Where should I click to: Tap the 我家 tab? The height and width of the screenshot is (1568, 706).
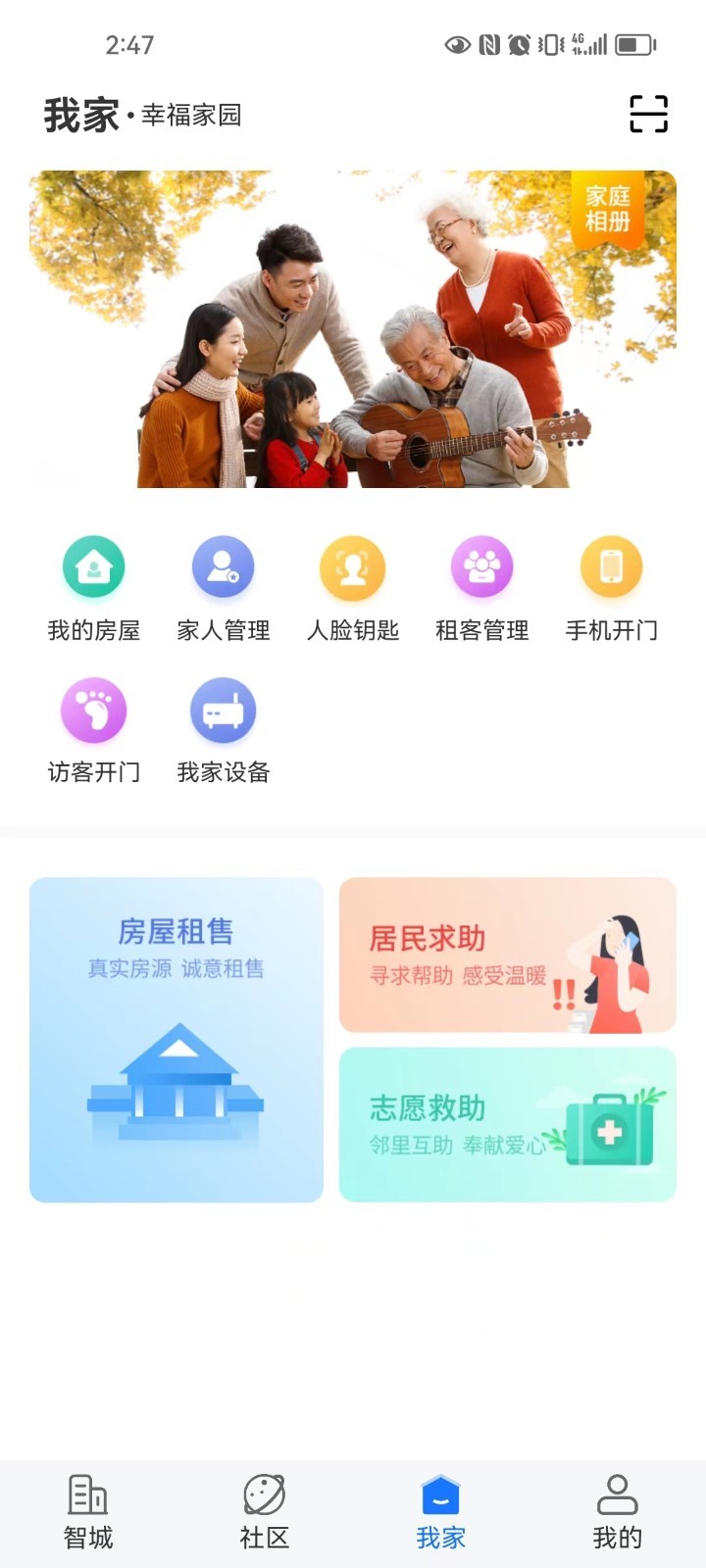[x=441, y=1512]
